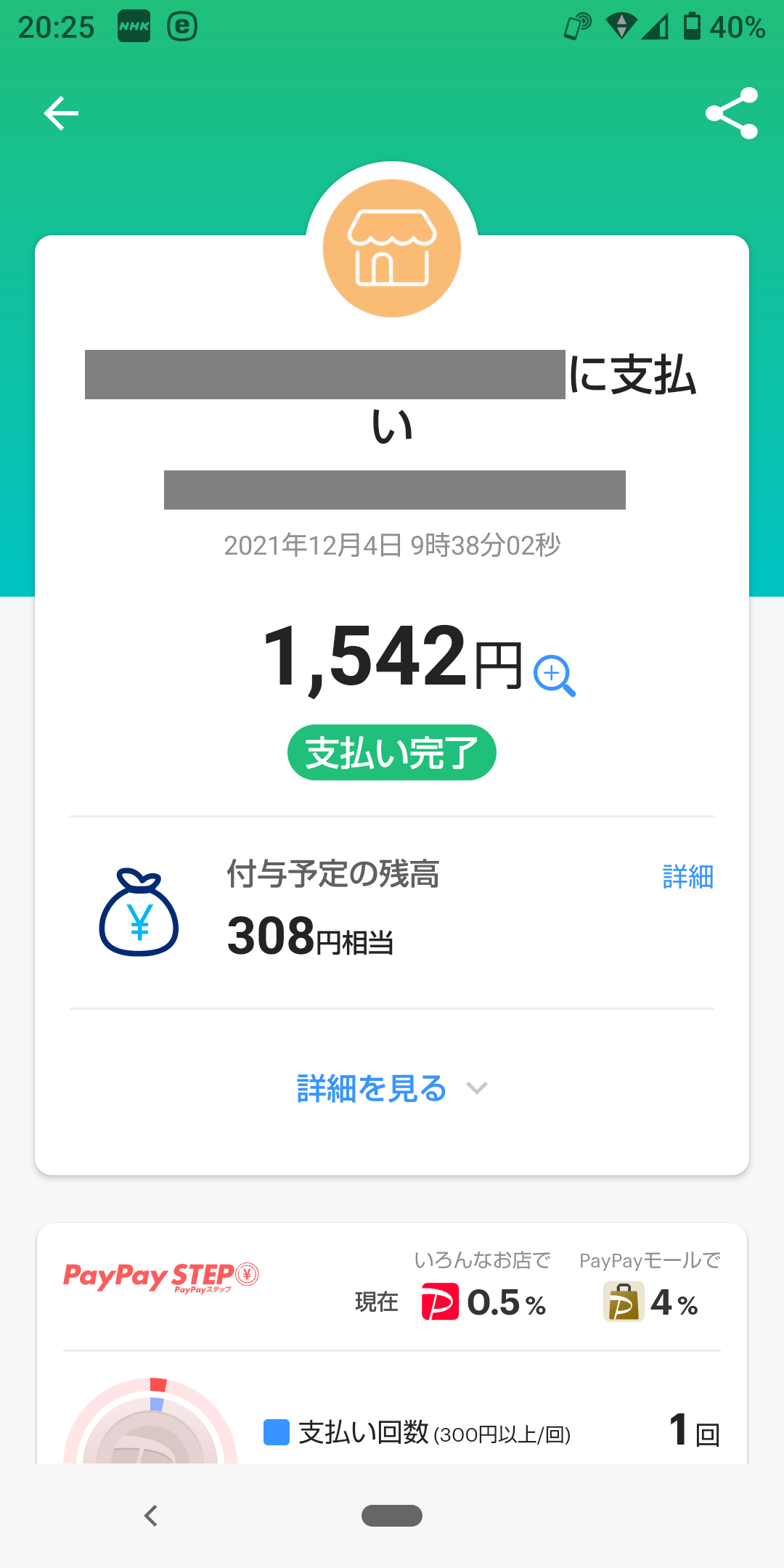
Task: Tap the 支払い完了 status badge
Action: coord(391,753)
